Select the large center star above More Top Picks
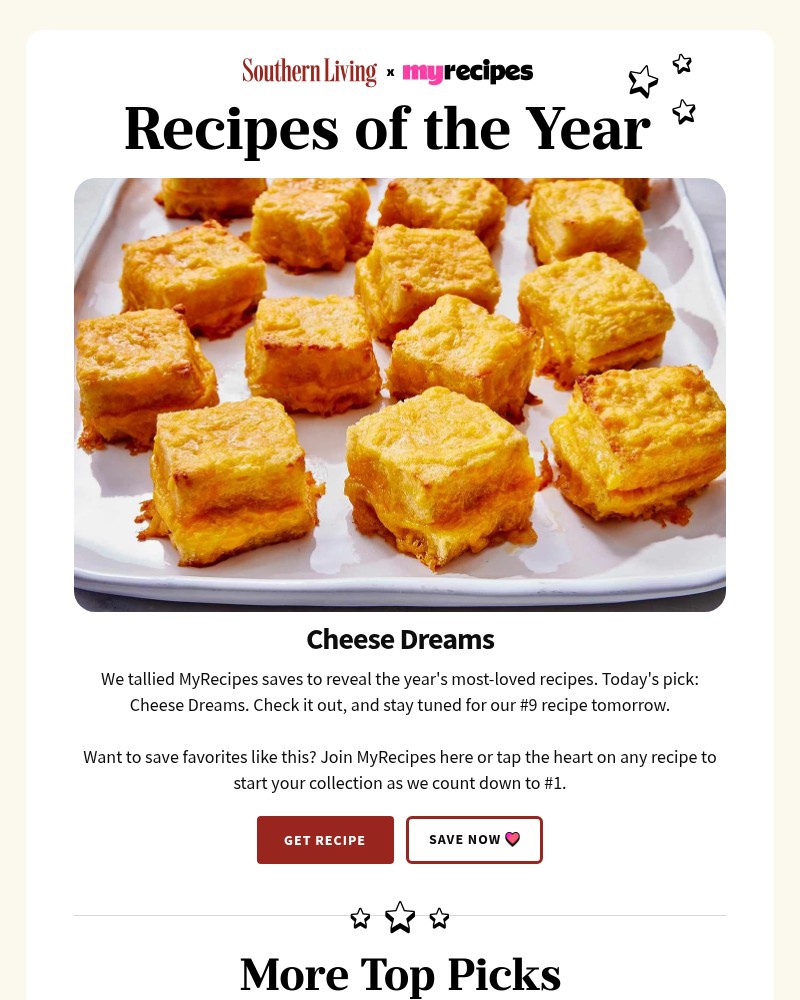The height and width of the screenshot is (1000, 800). pos(400,915)
